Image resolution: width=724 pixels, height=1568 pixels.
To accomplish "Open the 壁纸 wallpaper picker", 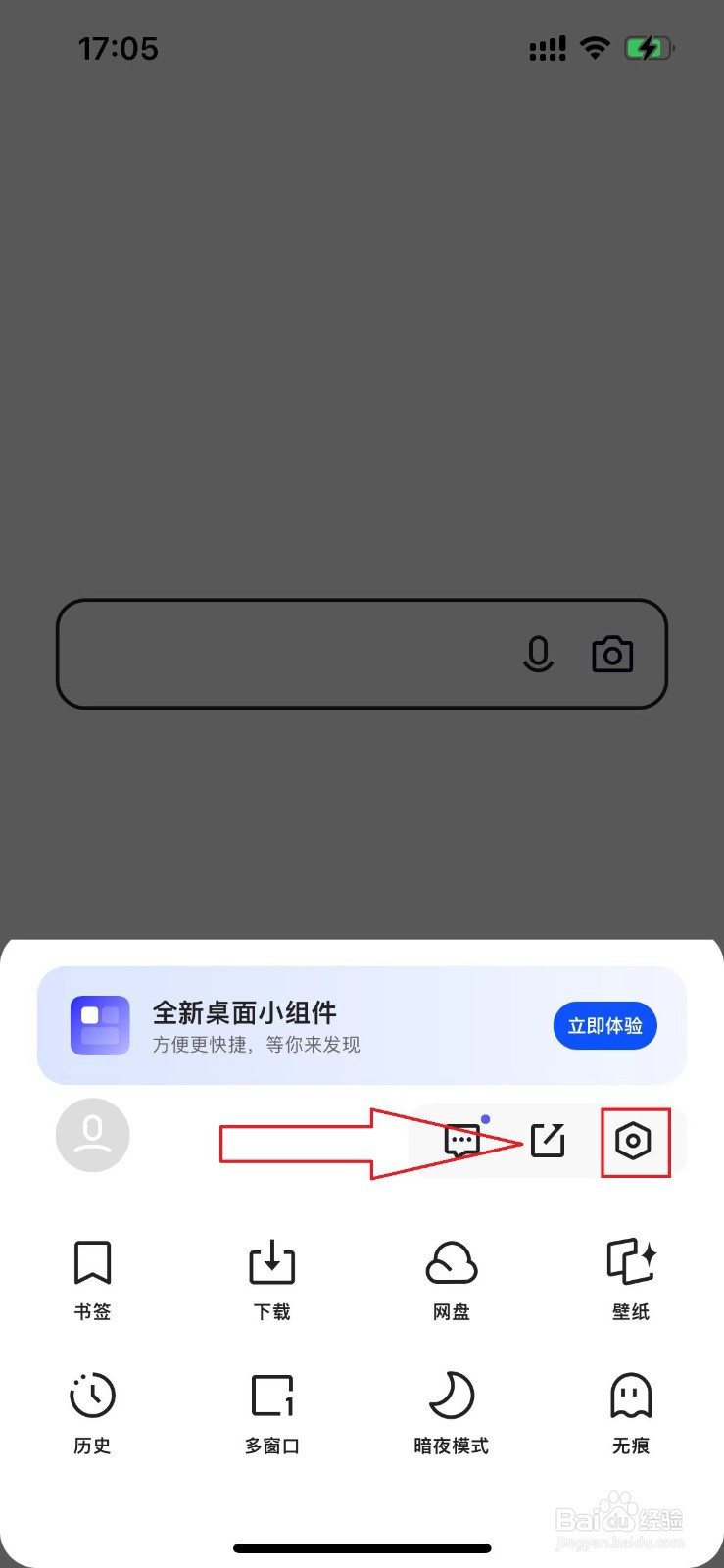I will tap(630, 1279).
